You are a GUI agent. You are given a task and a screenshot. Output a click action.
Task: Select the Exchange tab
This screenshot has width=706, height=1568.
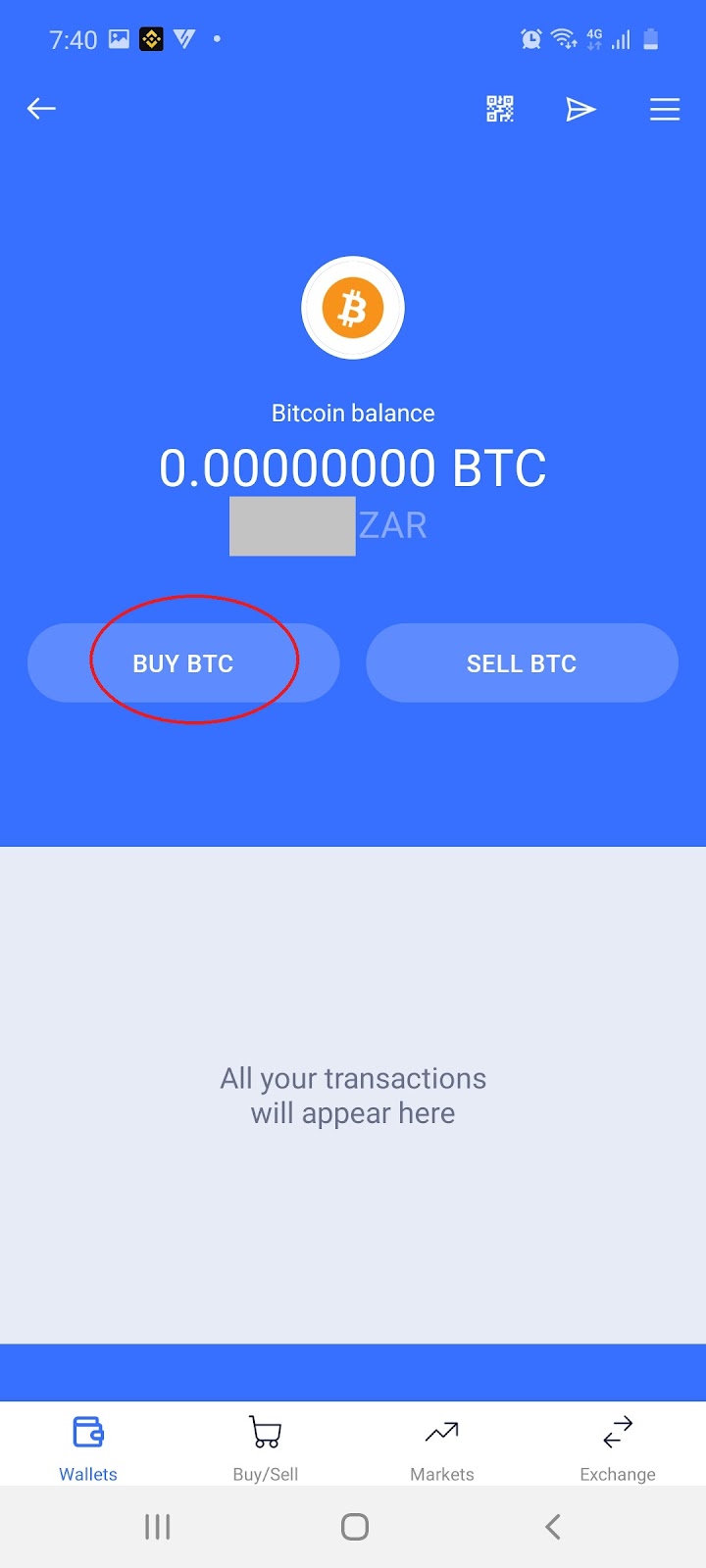(618, 1447)
